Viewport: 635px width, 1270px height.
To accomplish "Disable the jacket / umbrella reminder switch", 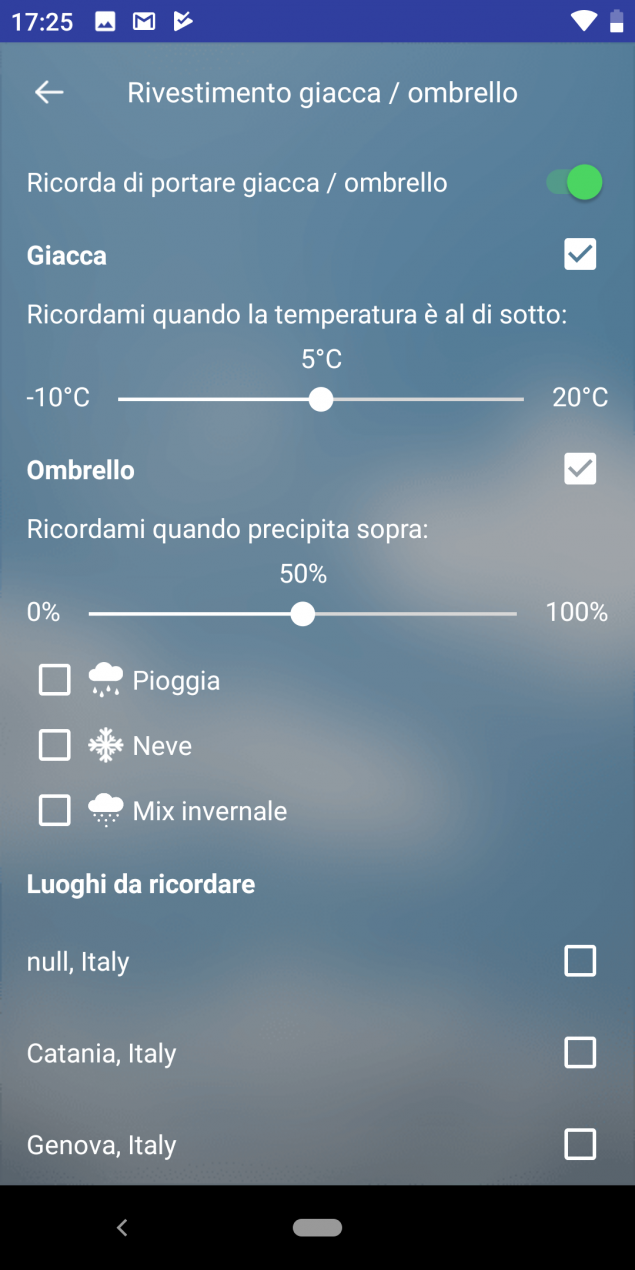I will (x=574, y=183).
